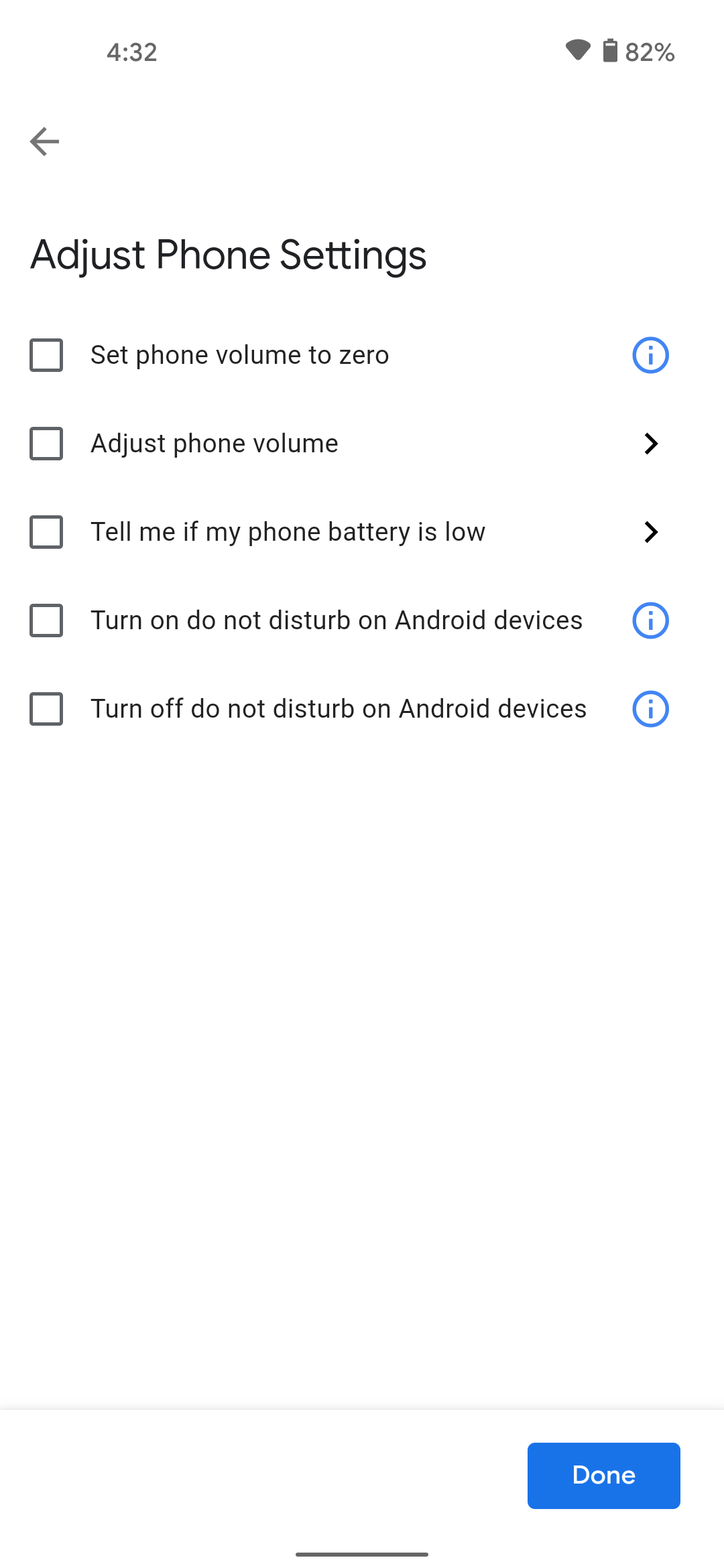724x1568 pixels.
Task: View info about 'Turn off do not disturb'
Action: click(649, 709)
